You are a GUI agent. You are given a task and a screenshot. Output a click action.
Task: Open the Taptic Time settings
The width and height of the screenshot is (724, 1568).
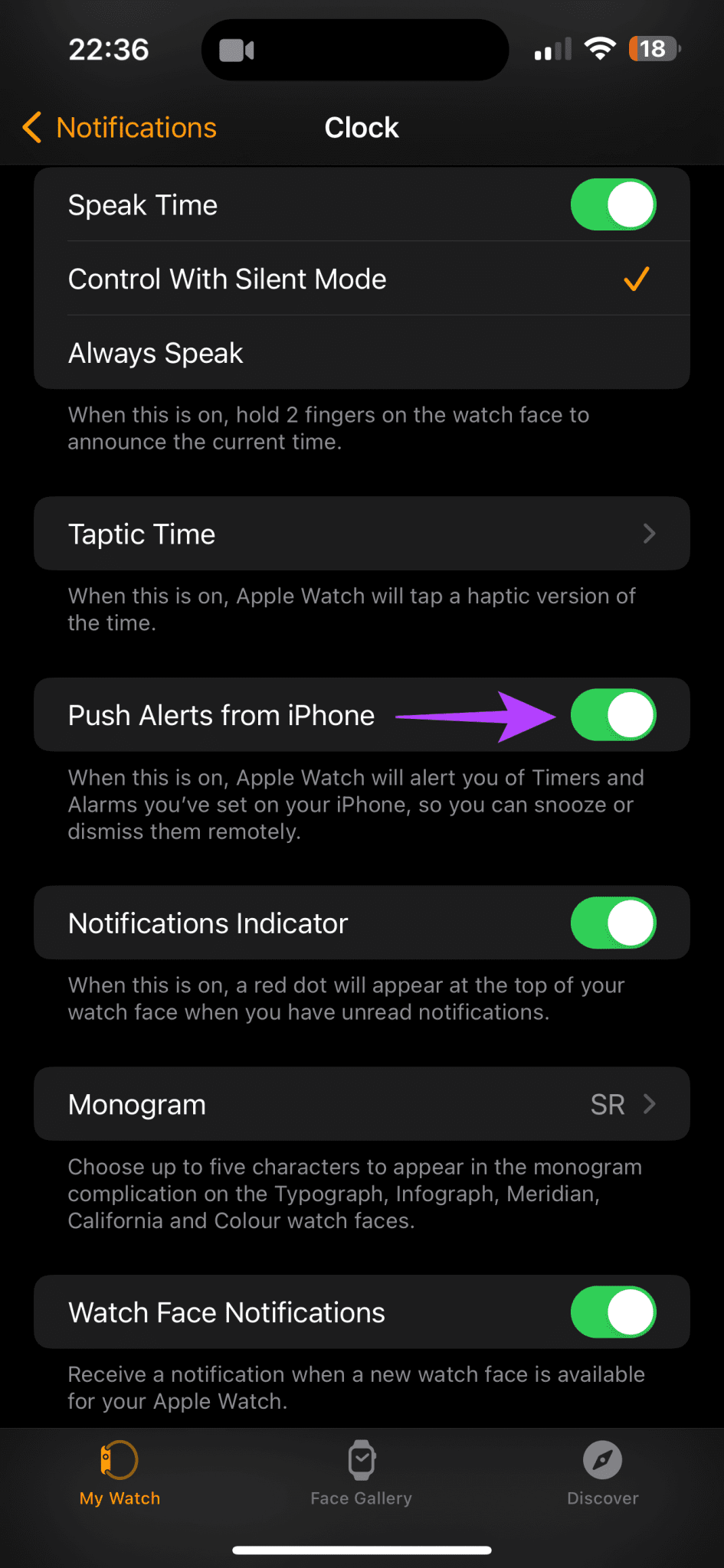(362, 534)
